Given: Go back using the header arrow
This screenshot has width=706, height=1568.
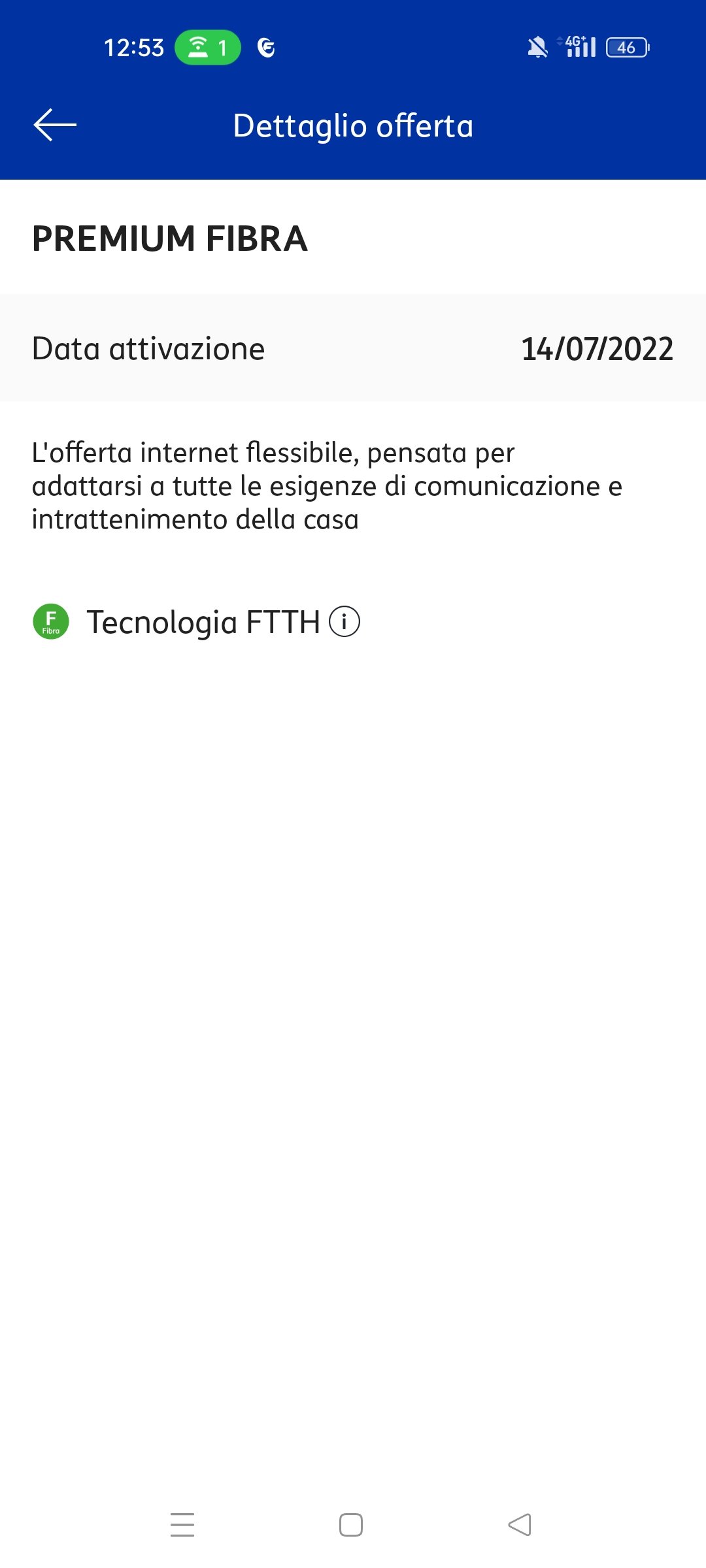Looking at the screenshot, I should click(55, 125).
